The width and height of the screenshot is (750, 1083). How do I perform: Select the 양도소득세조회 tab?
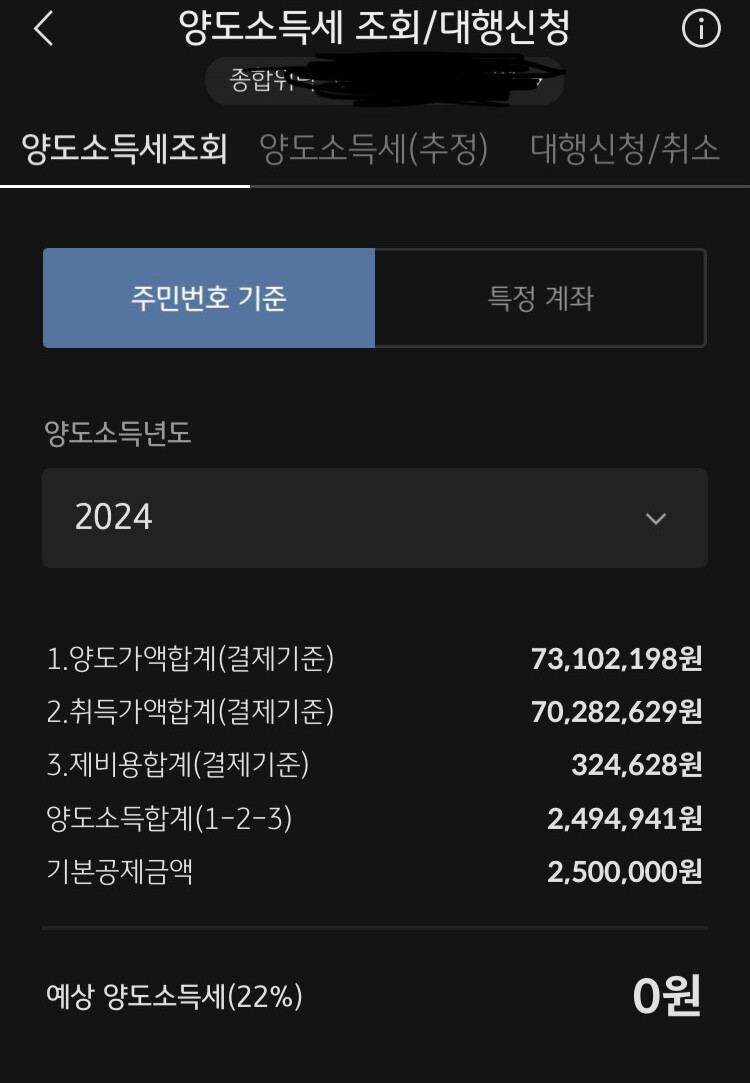point(125,148)
